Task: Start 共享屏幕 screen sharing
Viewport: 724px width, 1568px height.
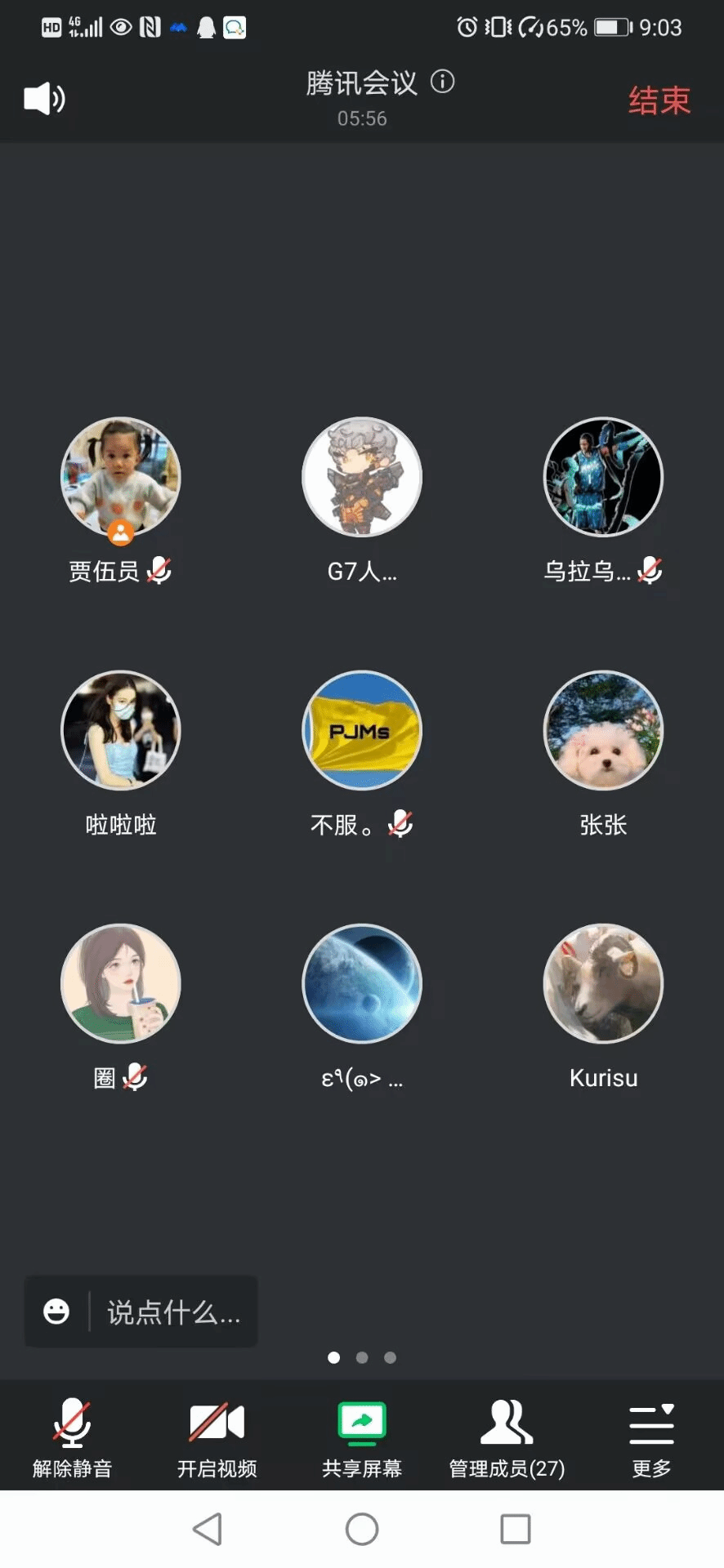Action: (x=362, y=1437)
